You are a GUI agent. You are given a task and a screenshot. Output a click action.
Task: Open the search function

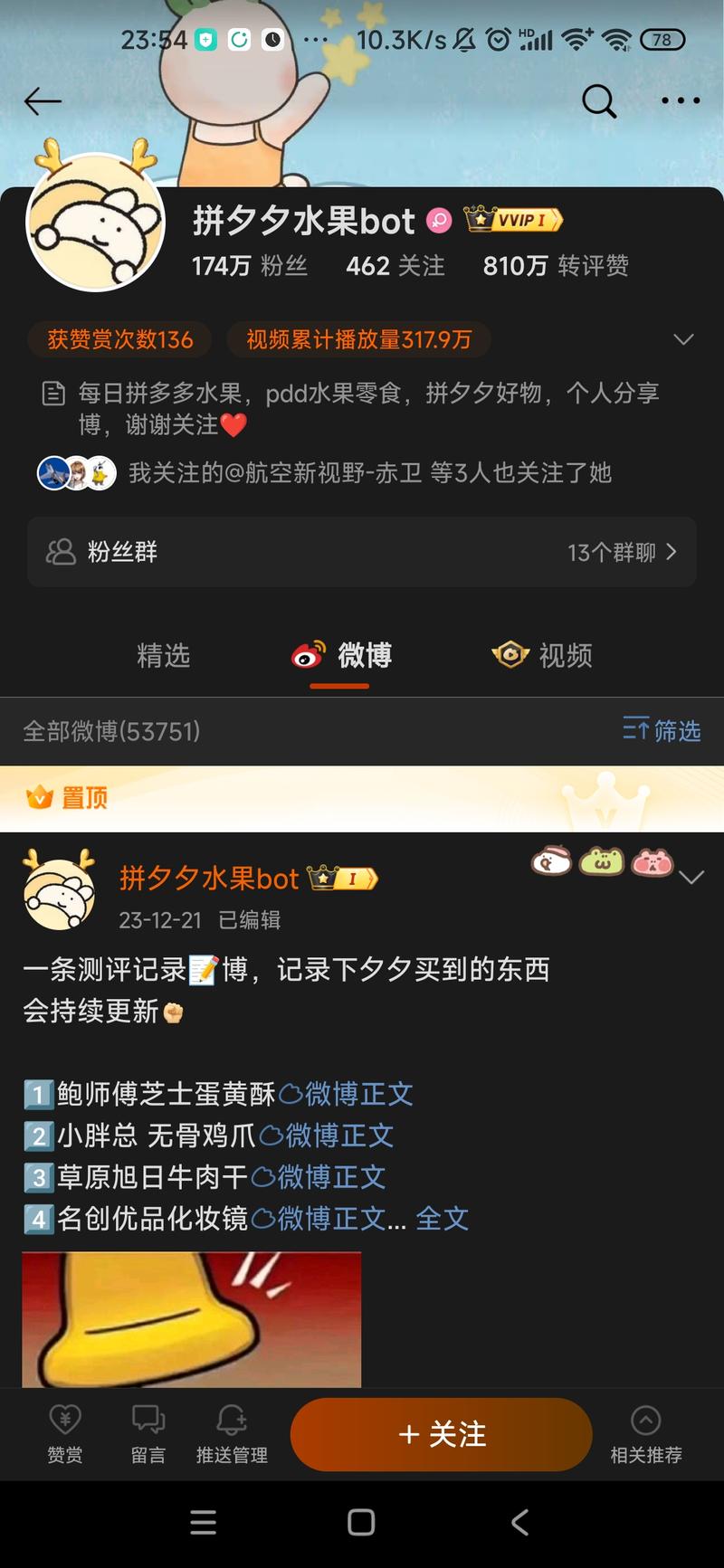[599, 101]
